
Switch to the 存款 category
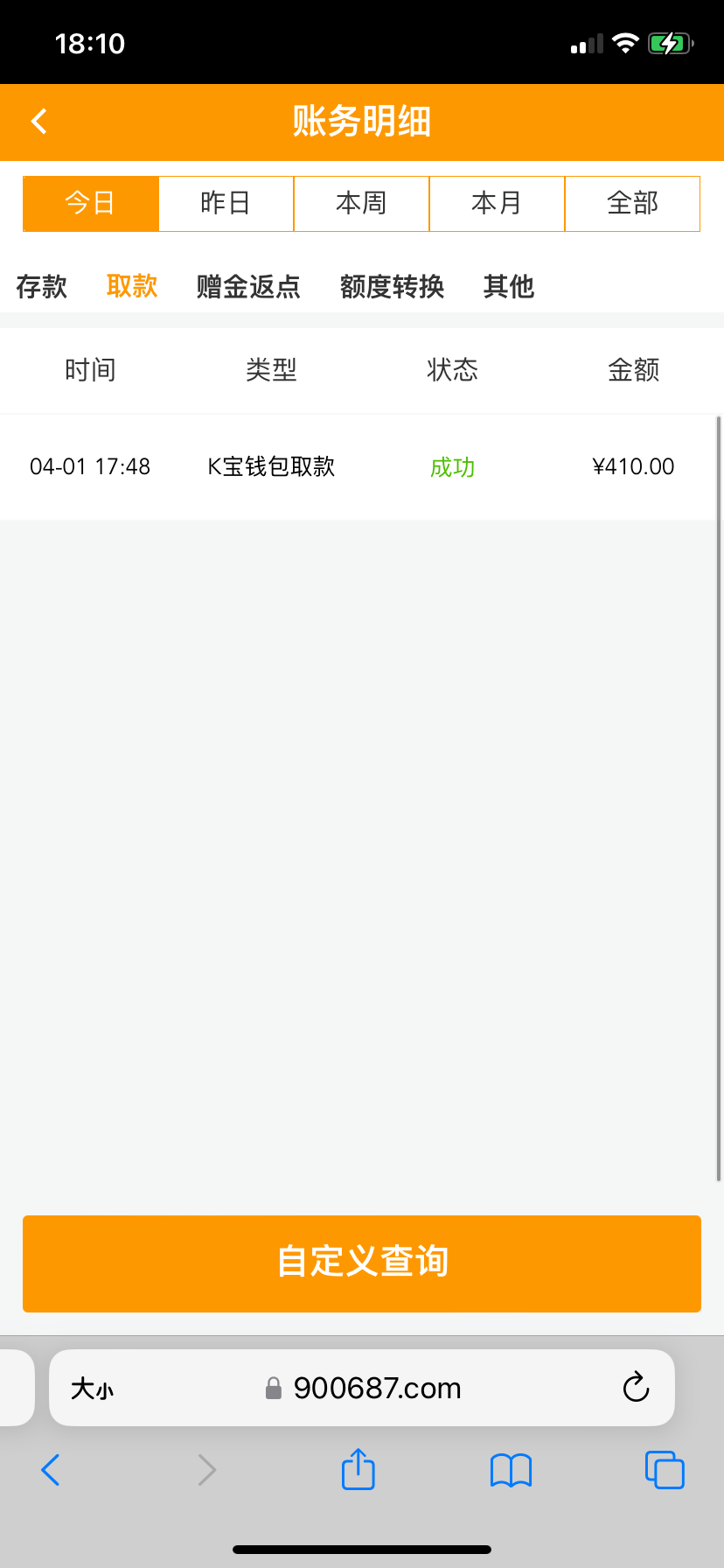point(41,286)
